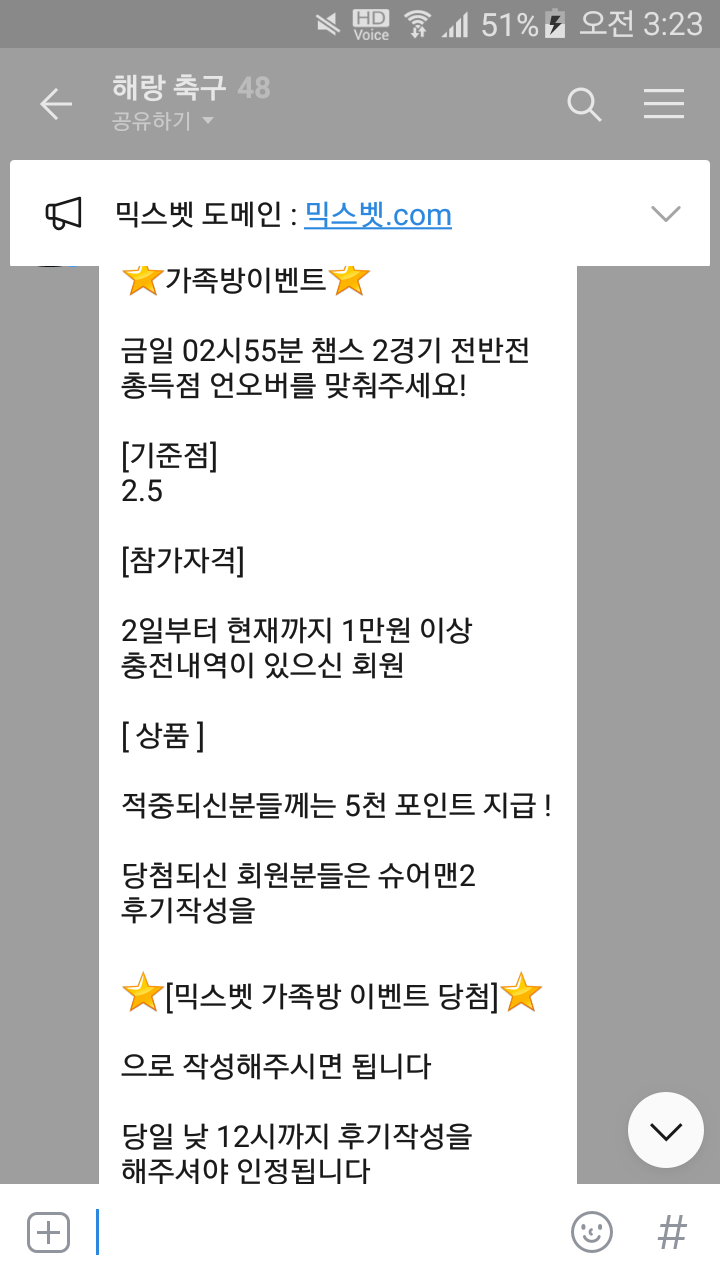Open the 믹스벳.com link
Viewport: 720px width, 1280px height.
click(x=377, y=214)
